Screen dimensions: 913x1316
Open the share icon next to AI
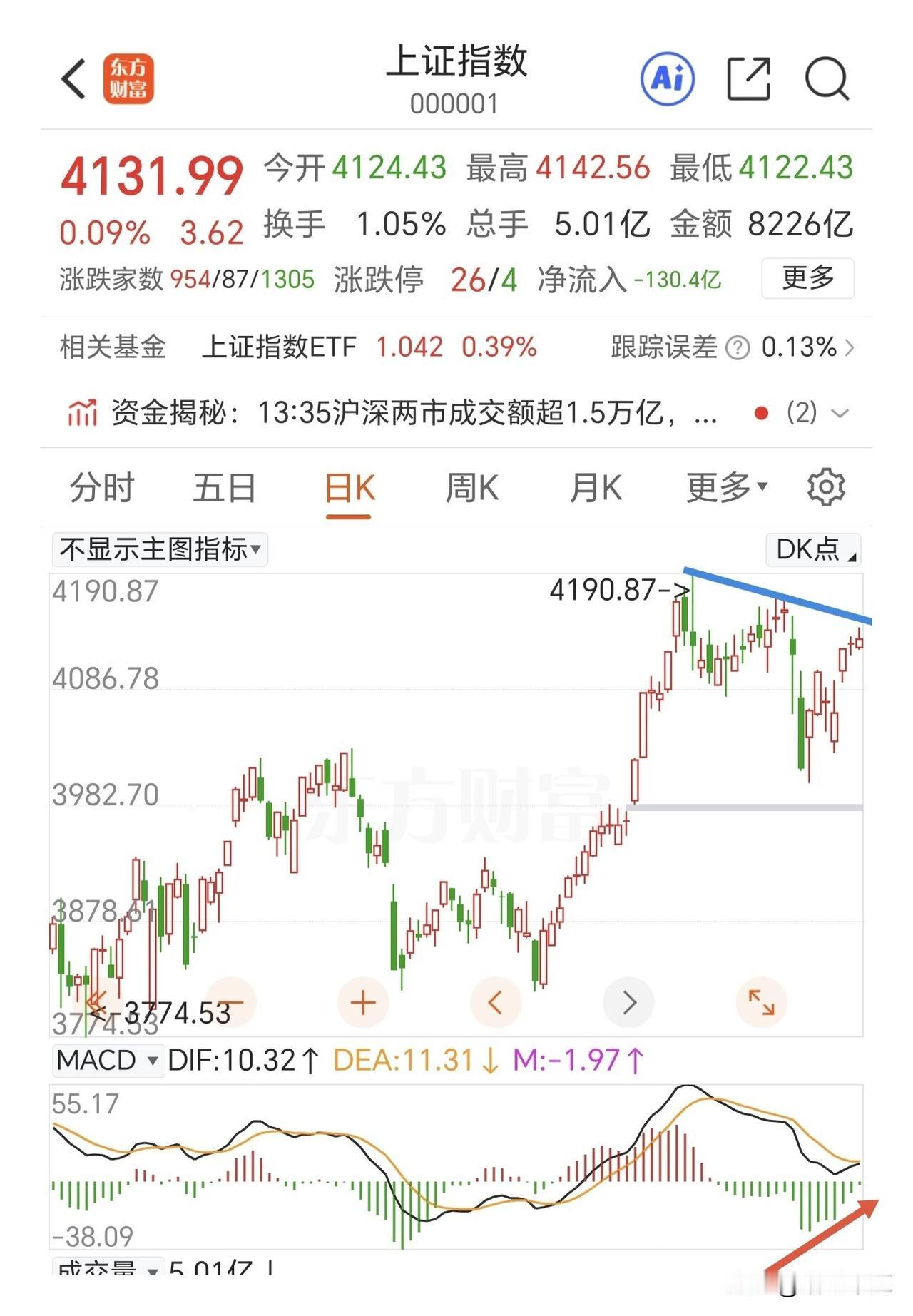click(x=748, y=80)
